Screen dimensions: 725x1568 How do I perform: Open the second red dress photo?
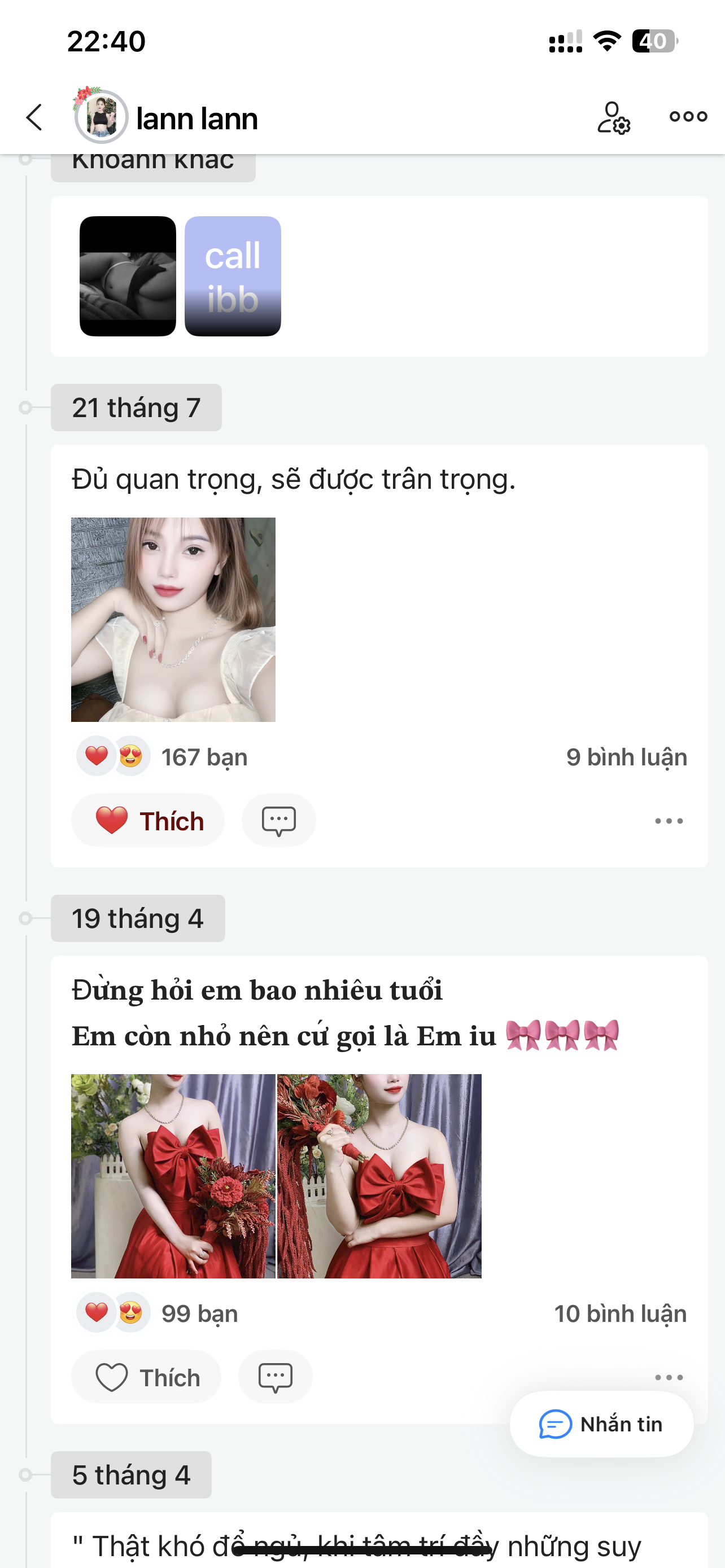pos(379,1175)
